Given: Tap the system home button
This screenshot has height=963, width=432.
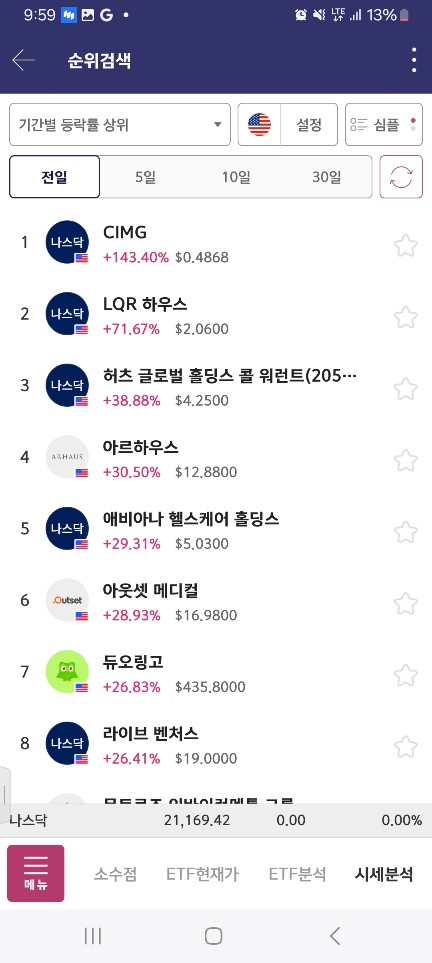Looking at the screenshot, I should tap(213, 936).
